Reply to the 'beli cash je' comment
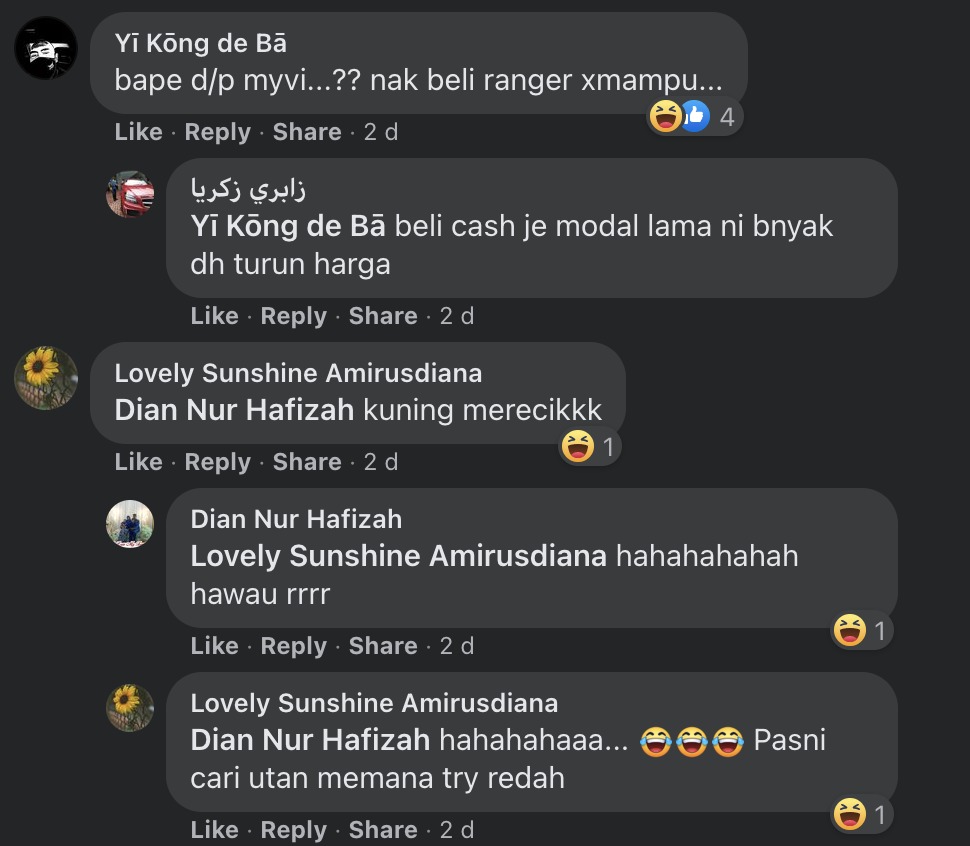The height and width of the screenshot is (846, 970). pos(293,316)
